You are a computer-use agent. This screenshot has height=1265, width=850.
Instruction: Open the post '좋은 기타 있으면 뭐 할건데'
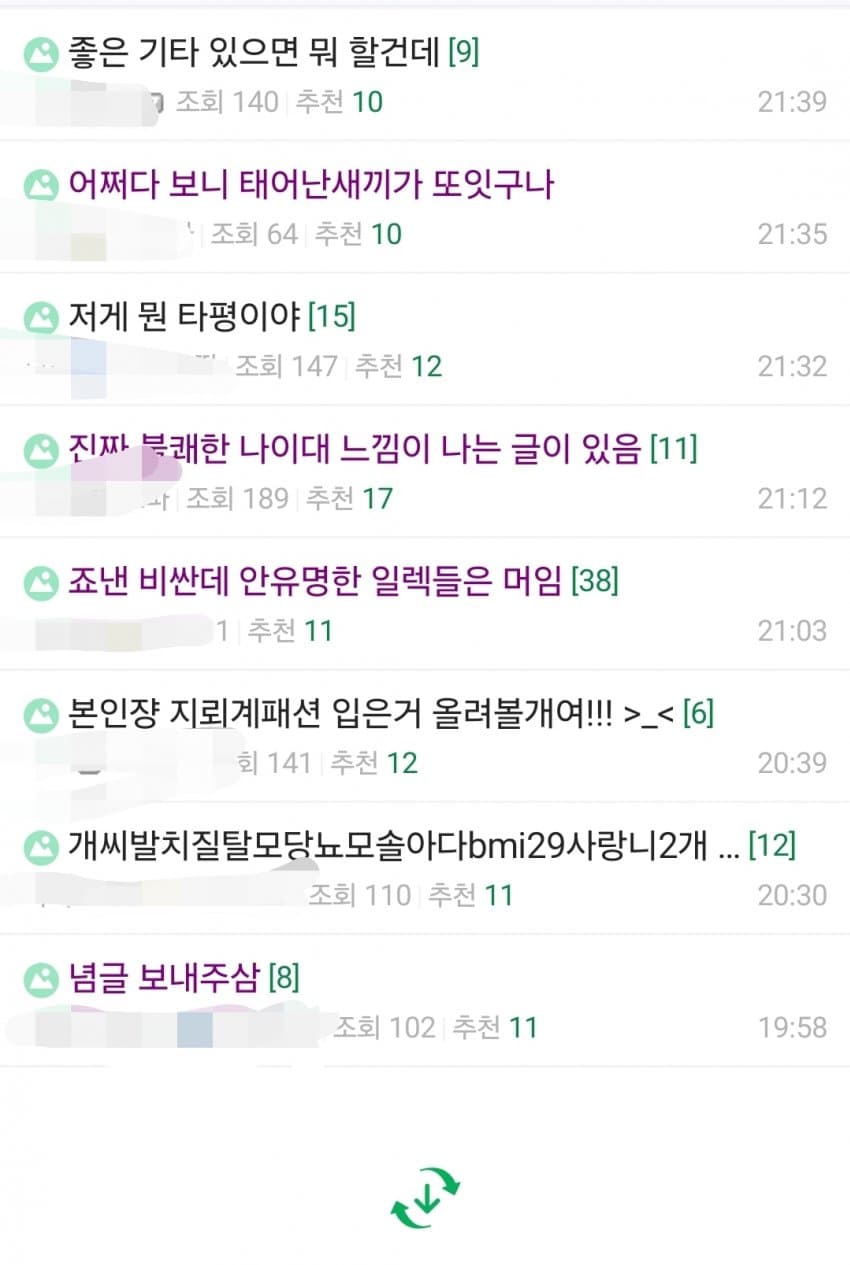tap(254, 52)
